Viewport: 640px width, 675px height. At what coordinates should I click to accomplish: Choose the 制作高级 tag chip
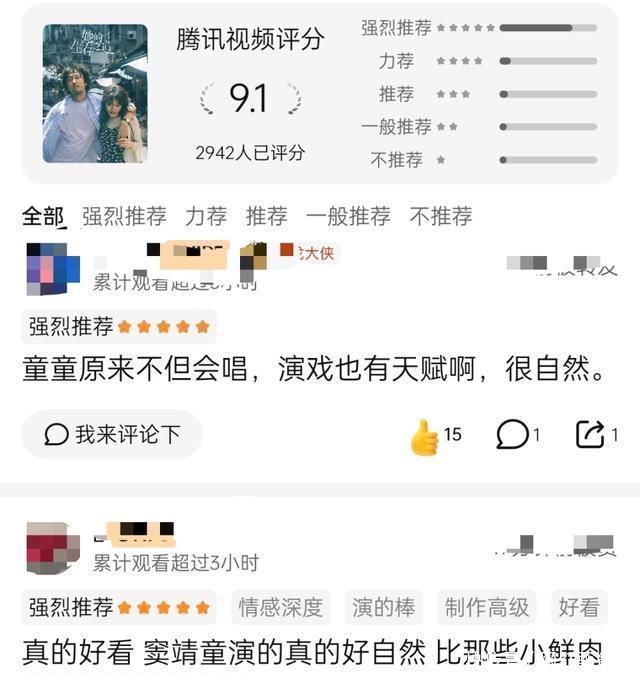point(487,607)
